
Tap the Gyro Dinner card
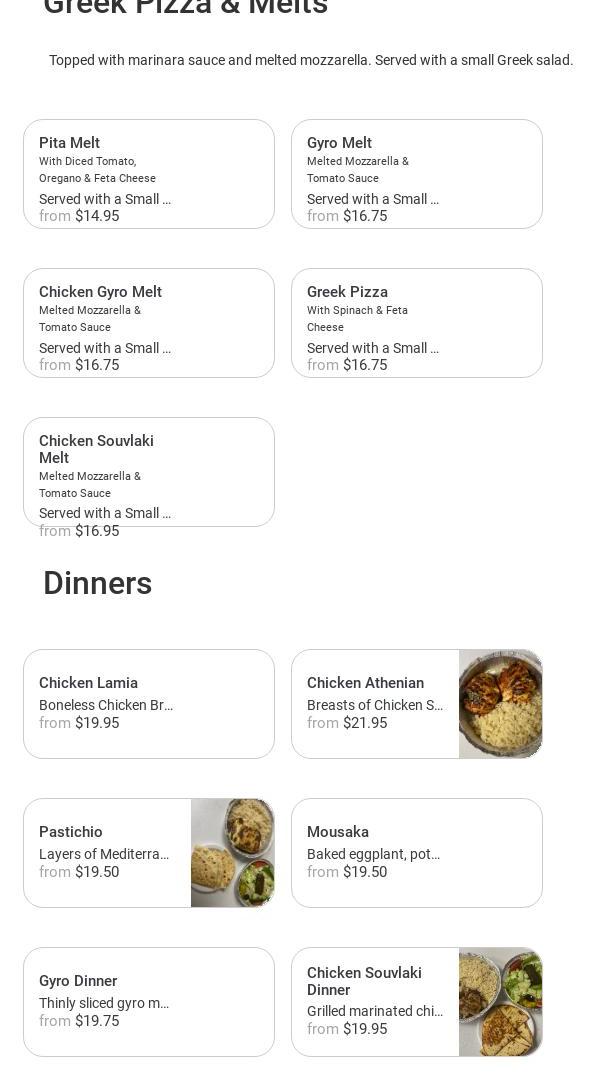148,1002
